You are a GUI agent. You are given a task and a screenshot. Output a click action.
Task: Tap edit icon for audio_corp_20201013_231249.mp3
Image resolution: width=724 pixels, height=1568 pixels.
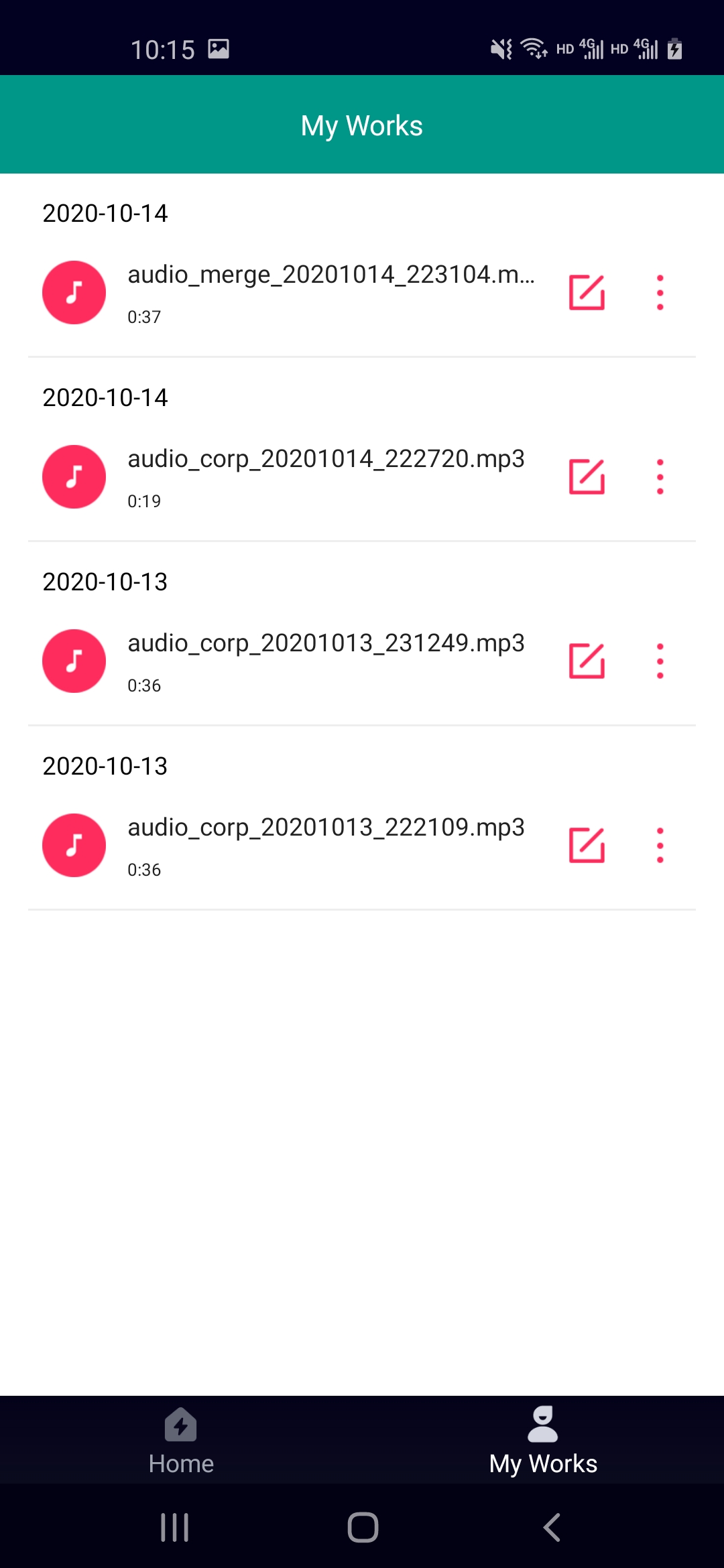pyautogui.click(x=587, y=661)
